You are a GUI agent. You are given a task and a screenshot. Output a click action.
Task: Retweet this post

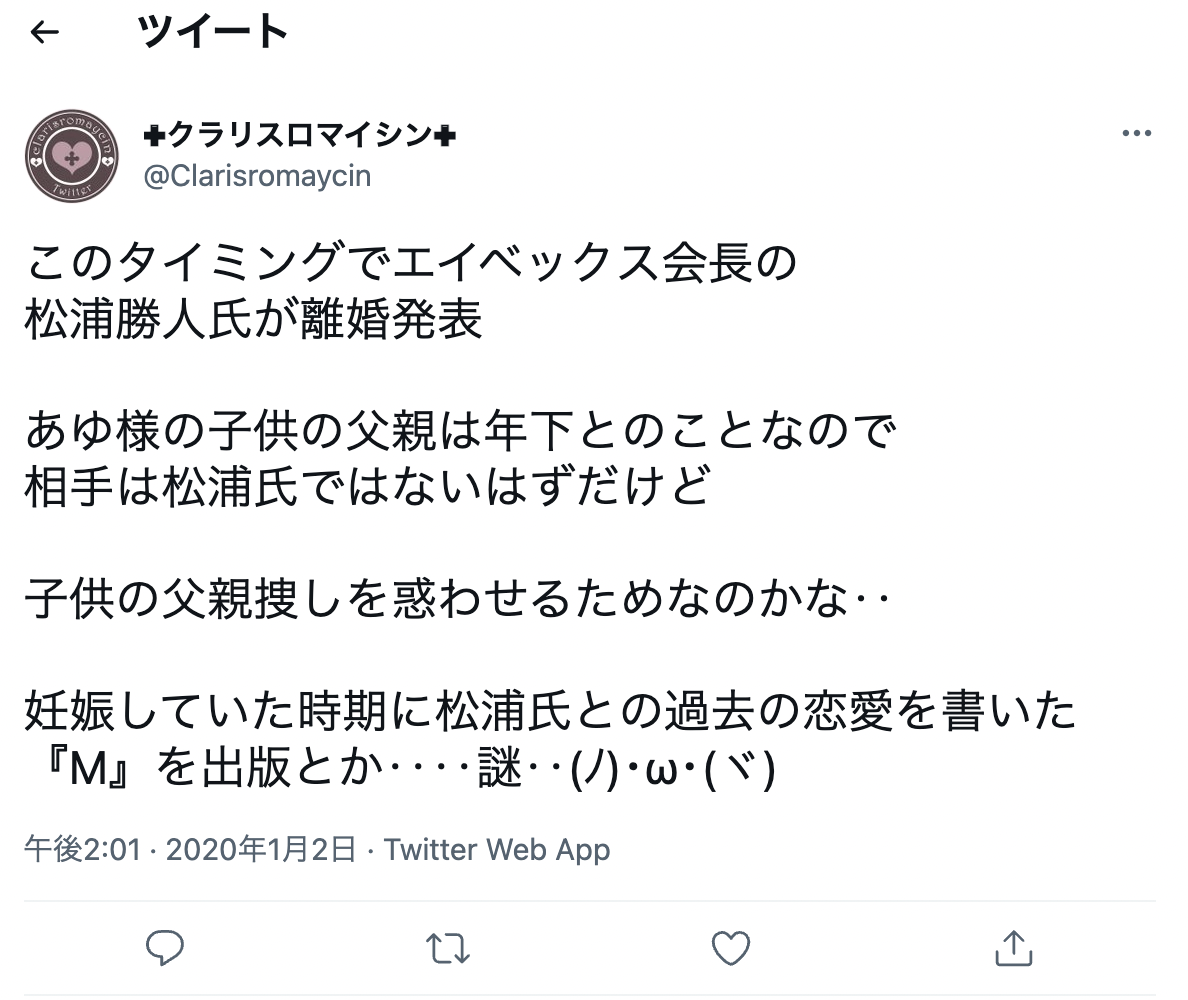click(x=447, y=946)
